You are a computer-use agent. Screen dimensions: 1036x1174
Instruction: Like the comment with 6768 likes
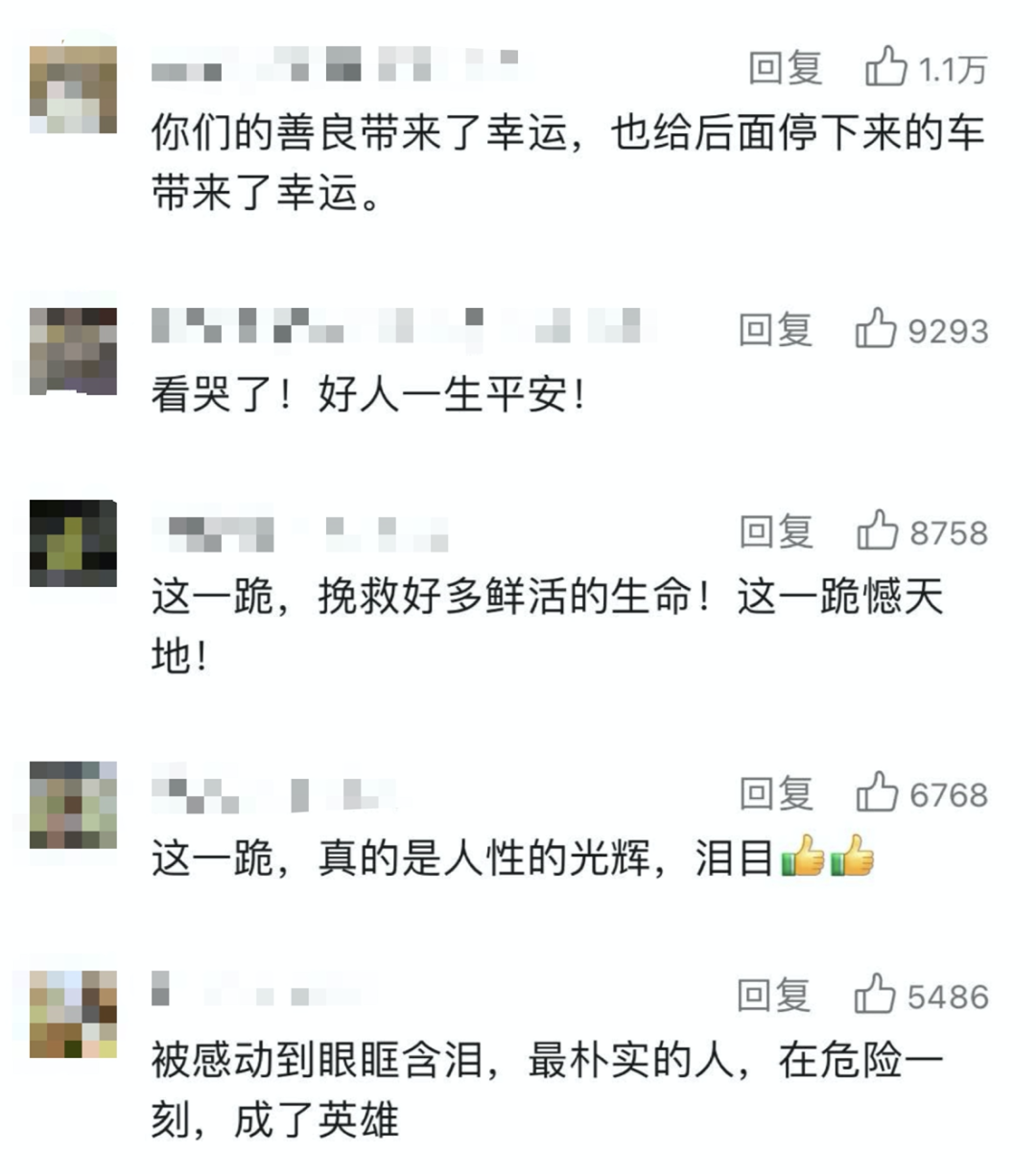[x=877, y=793]
